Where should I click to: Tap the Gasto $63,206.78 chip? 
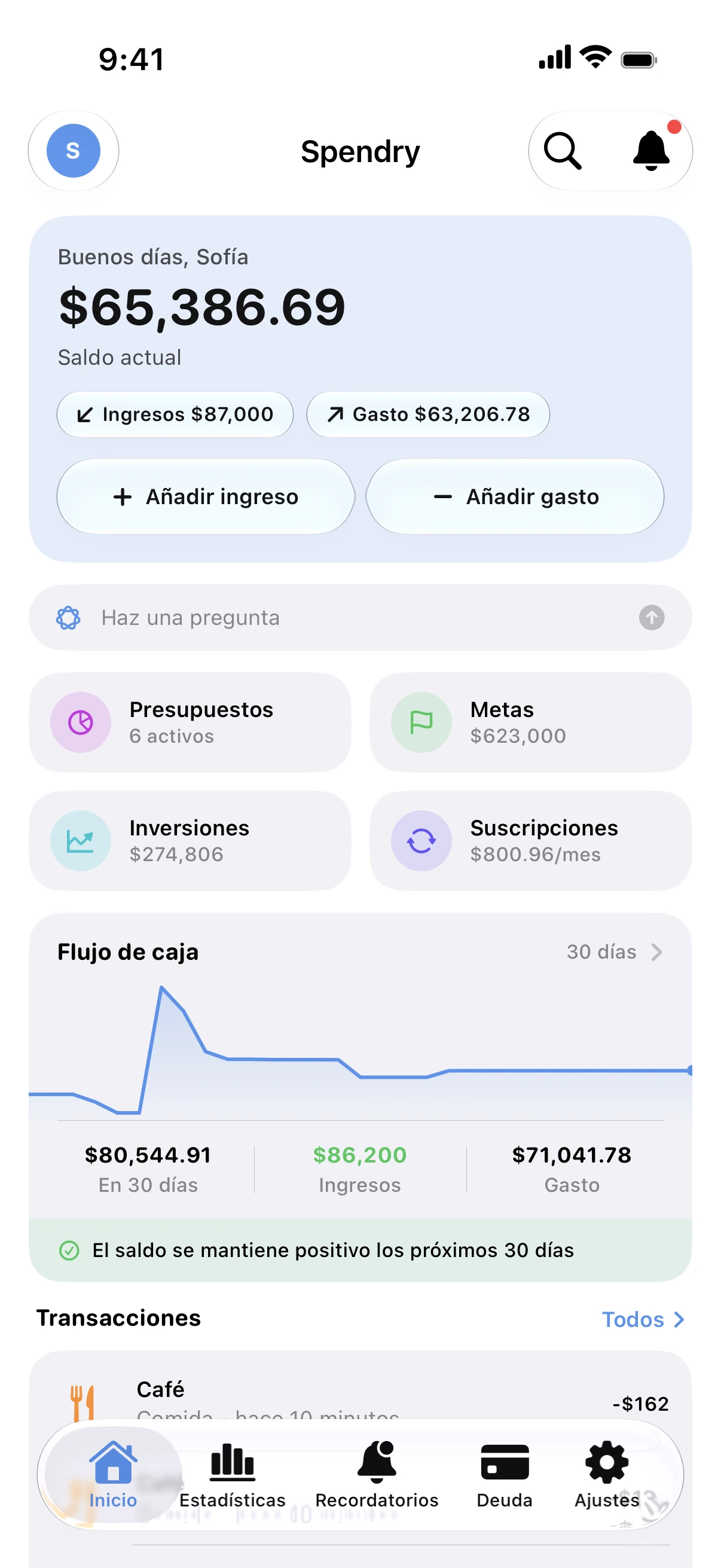pyautogui.click(x=428, y=414)
